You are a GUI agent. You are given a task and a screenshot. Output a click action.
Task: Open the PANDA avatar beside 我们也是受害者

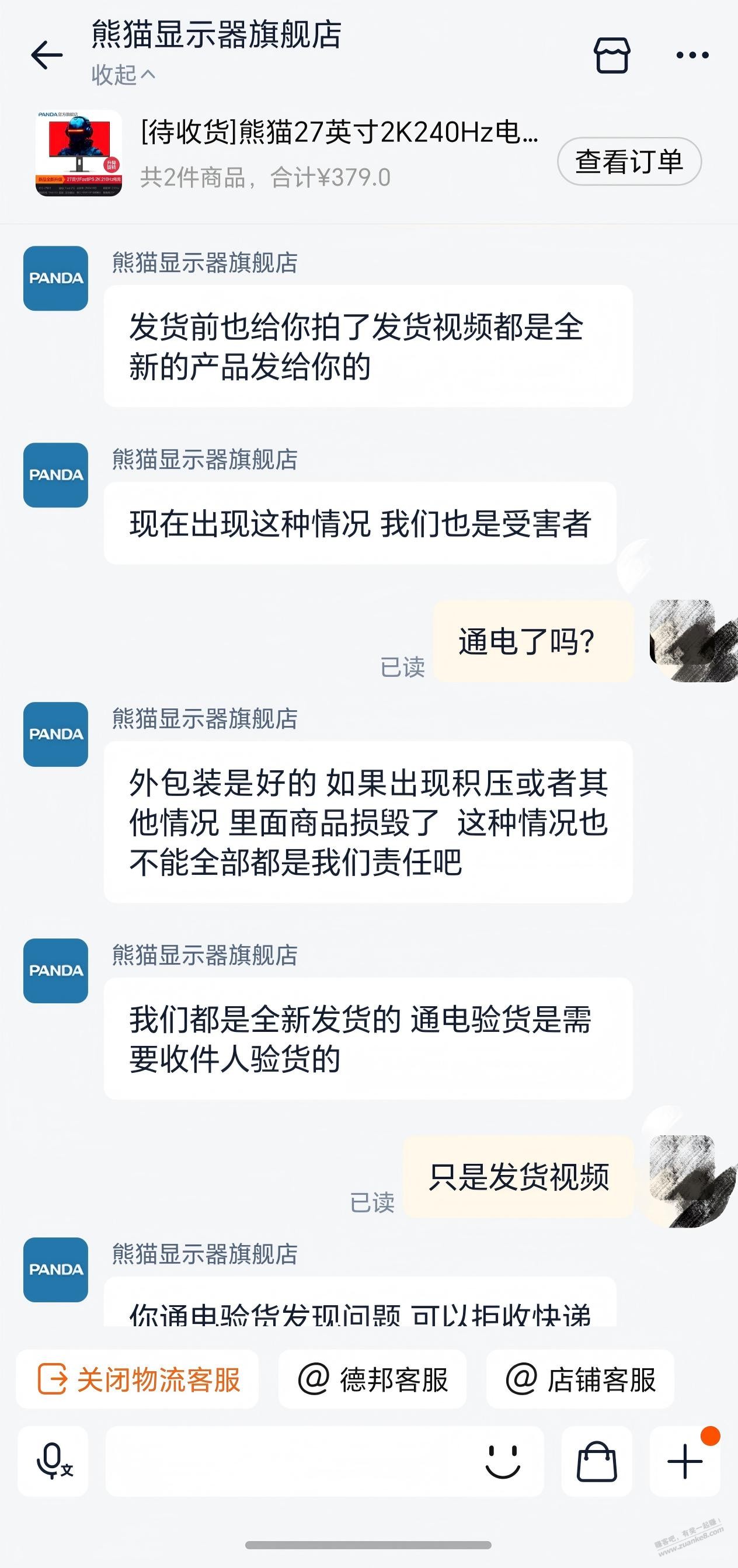click(x=55, y=475)
